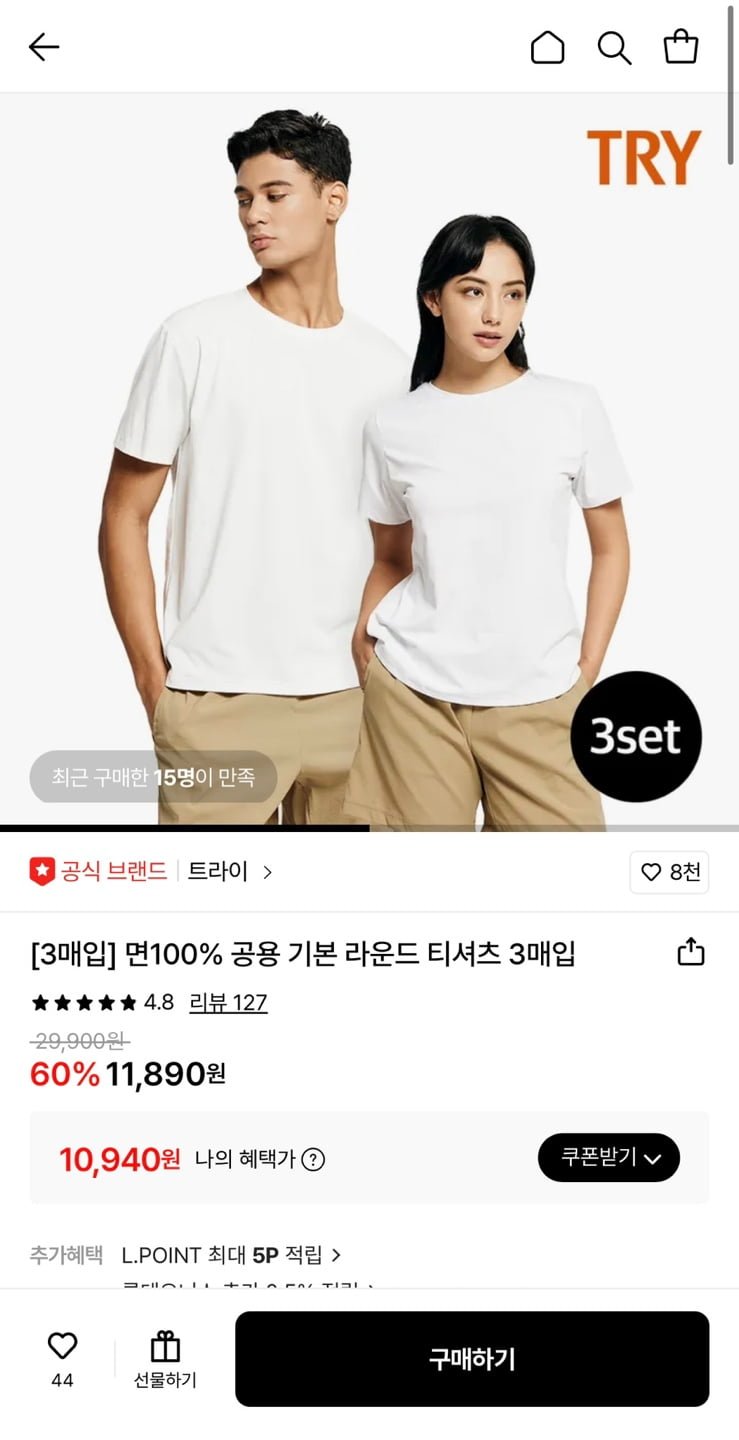The image size is (739, 1440).
Task: Tap the 쿠폰받기 coupon button
Action: pyautogui.click(x=608, y=1158)
